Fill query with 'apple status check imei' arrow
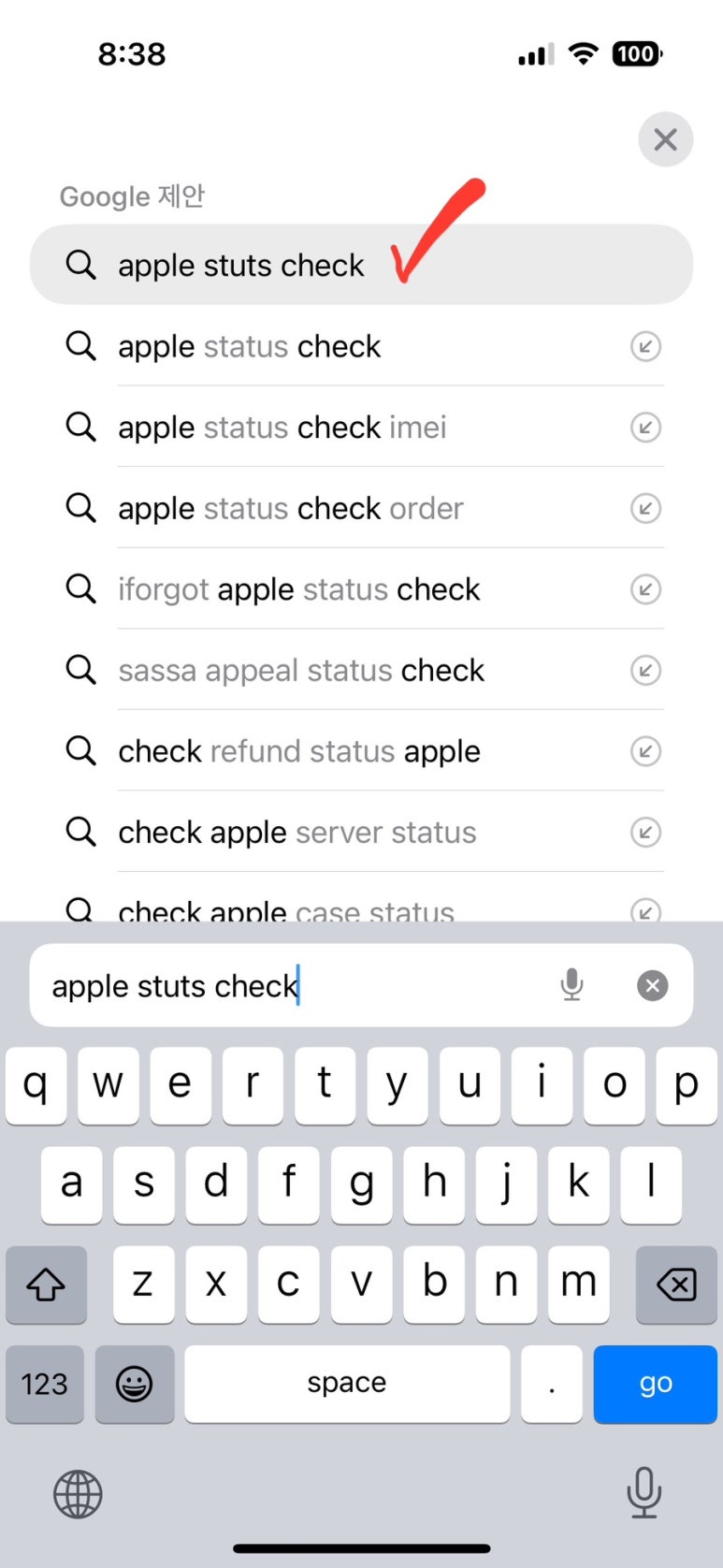The width and height of the screenshot is (723, 1568). point(645,428)
